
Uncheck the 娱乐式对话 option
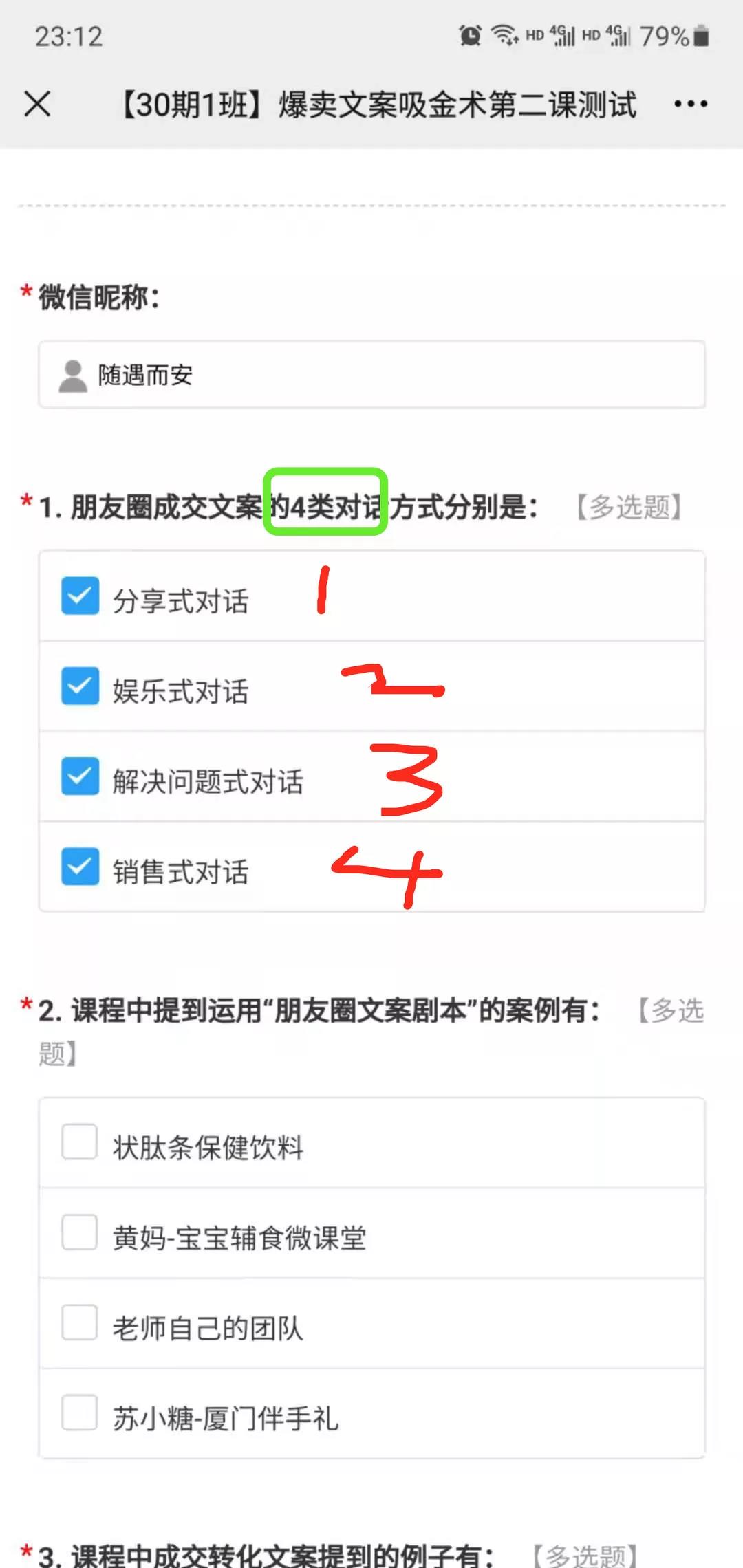(80, 686)
